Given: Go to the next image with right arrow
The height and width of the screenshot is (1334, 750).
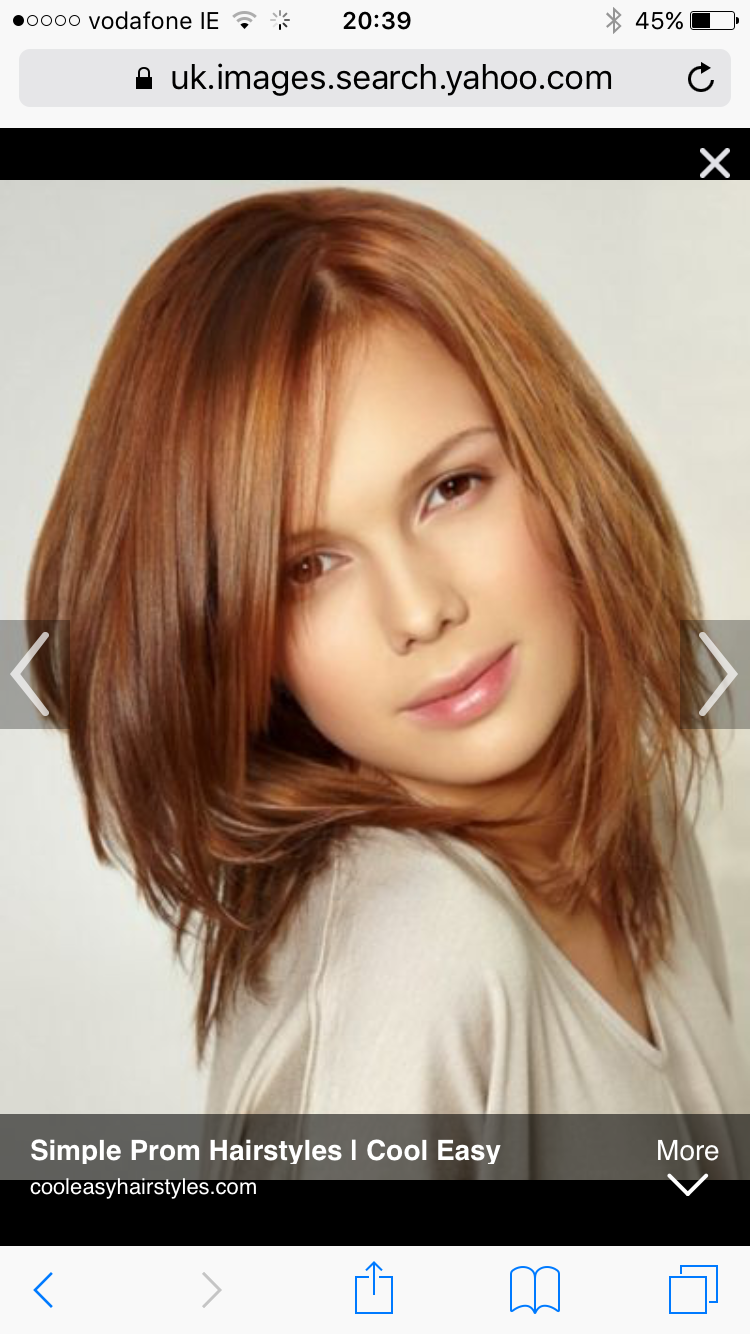Looking at the screenshot, I should pyautogui.click(x=717, y=674).
